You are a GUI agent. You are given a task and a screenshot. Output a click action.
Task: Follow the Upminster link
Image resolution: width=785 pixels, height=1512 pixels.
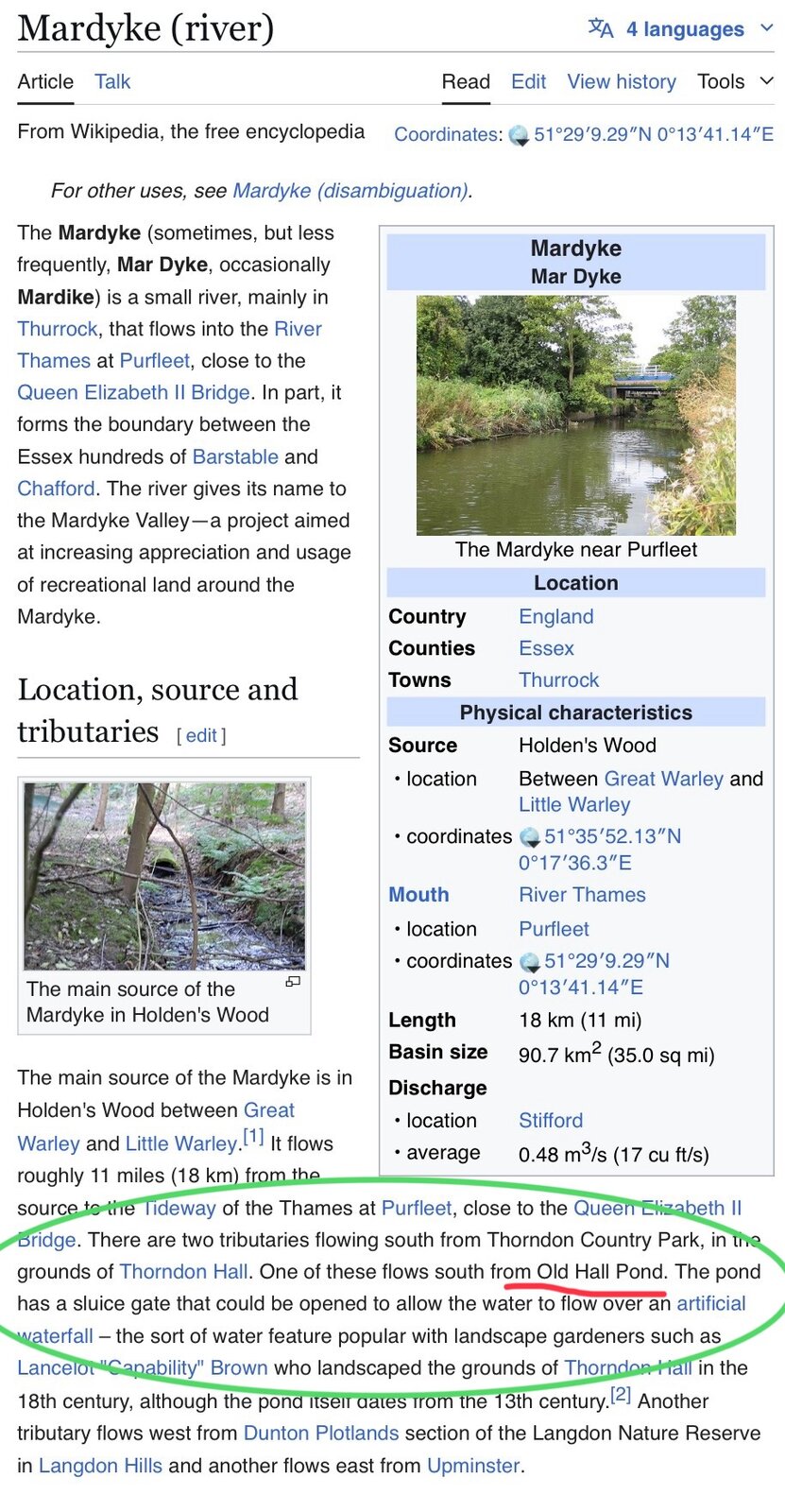tap(472, 1466)
